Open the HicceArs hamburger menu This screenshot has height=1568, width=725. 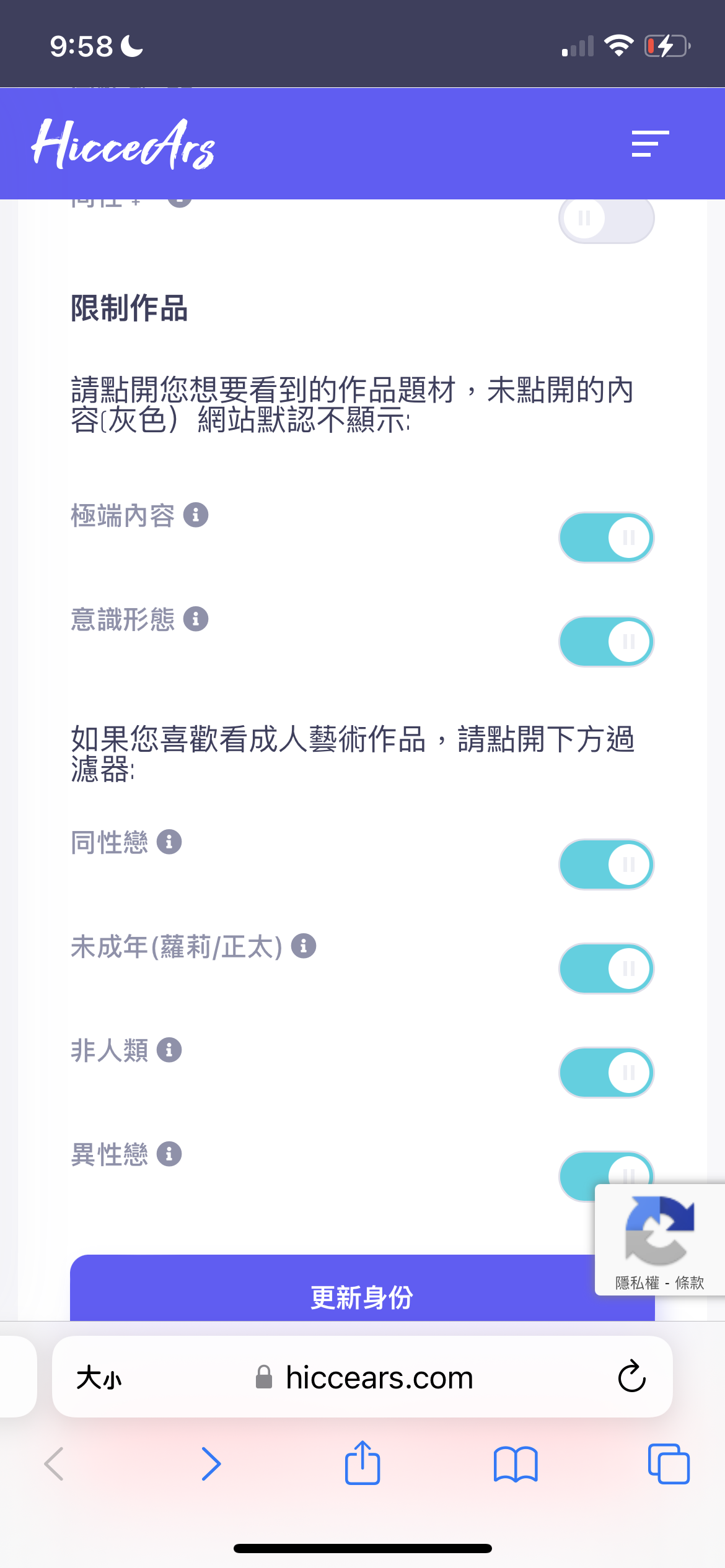650,144
